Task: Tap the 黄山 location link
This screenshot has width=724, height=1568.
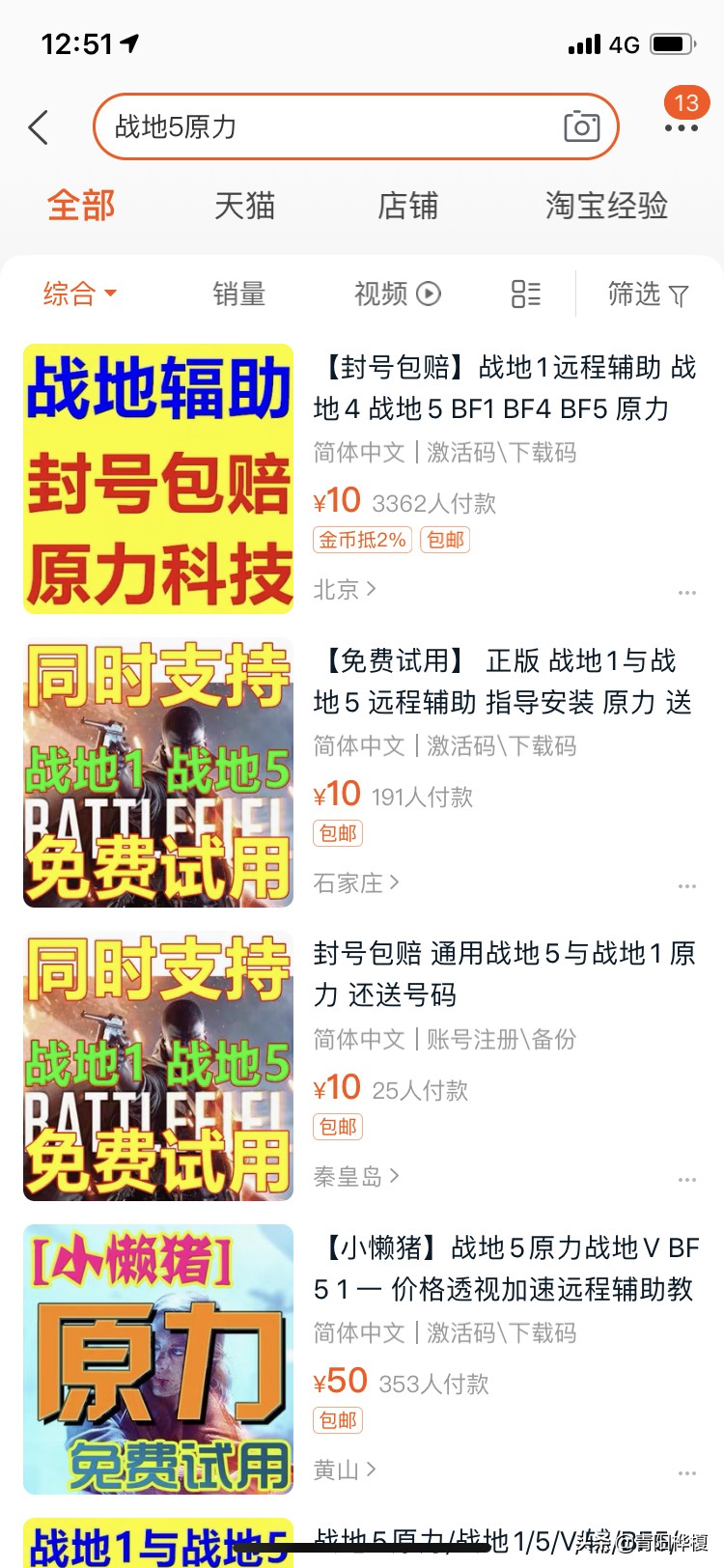Action: click(344, 1470)
